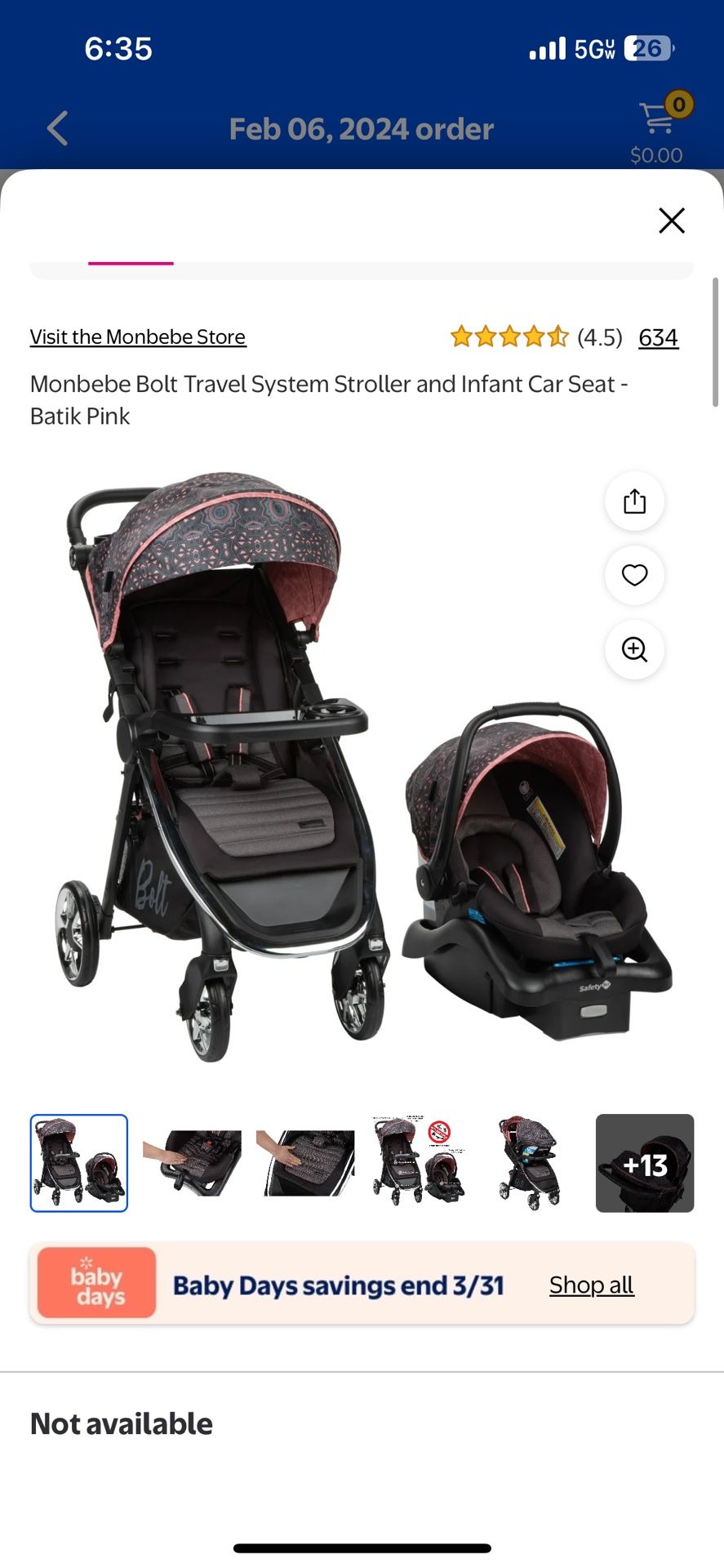This screenshot has width=724, height=1568.
Task: Close the product details sheet
Action: coord(672,220)
